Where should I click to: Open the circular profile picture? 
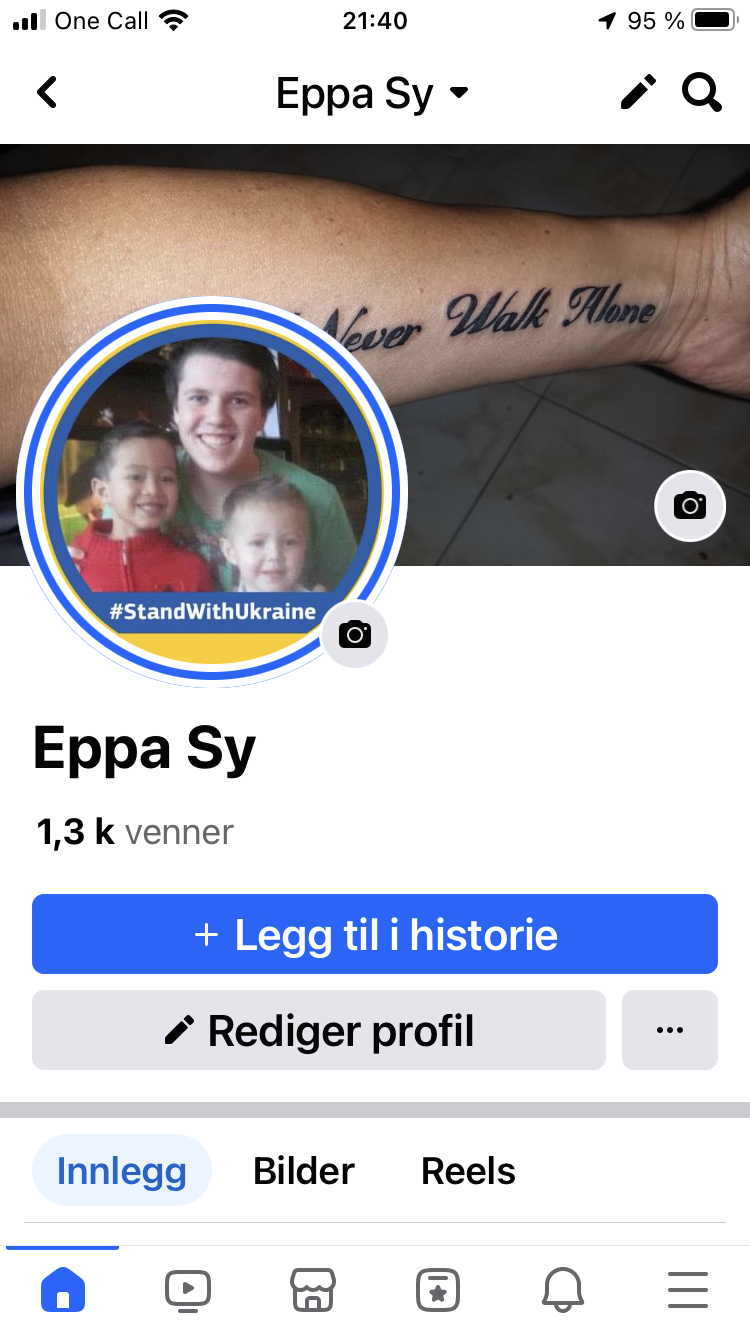pyautogui.click(x=212, y=492)
